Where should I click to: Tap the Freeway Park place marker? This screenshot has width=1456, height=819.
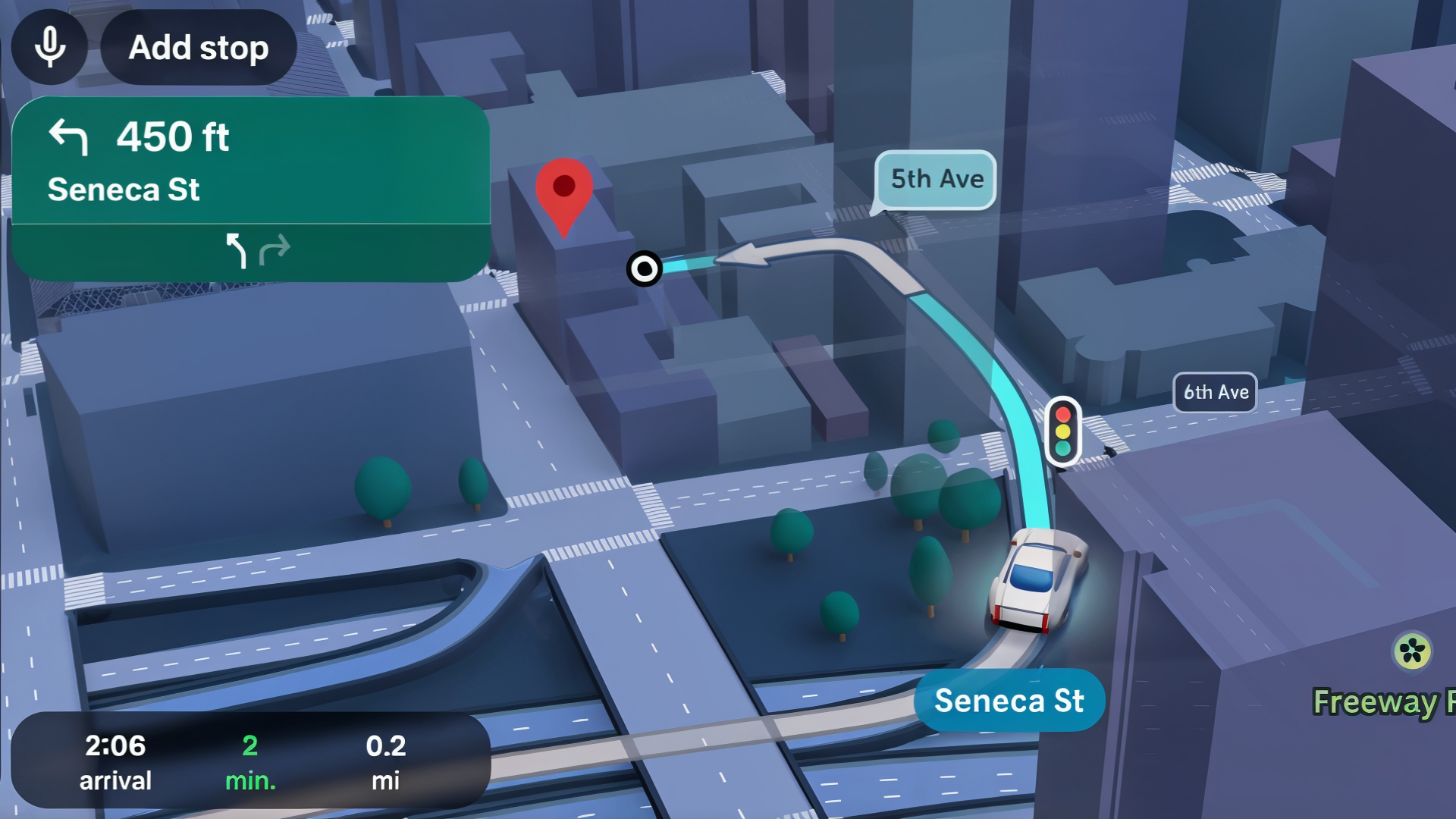click(x=1412, y=651)
